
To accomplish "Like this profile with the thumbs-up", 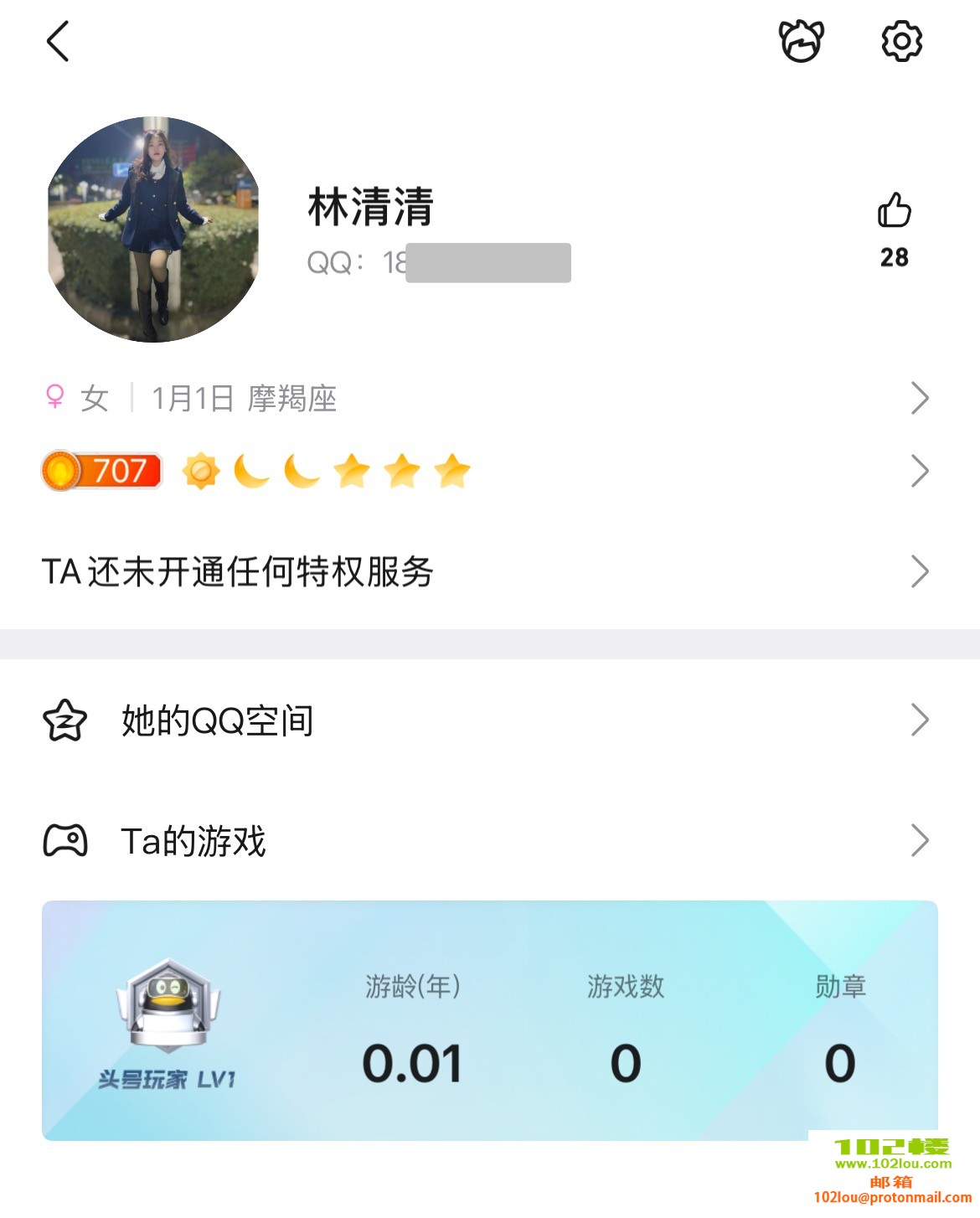I will coord(894,210).
